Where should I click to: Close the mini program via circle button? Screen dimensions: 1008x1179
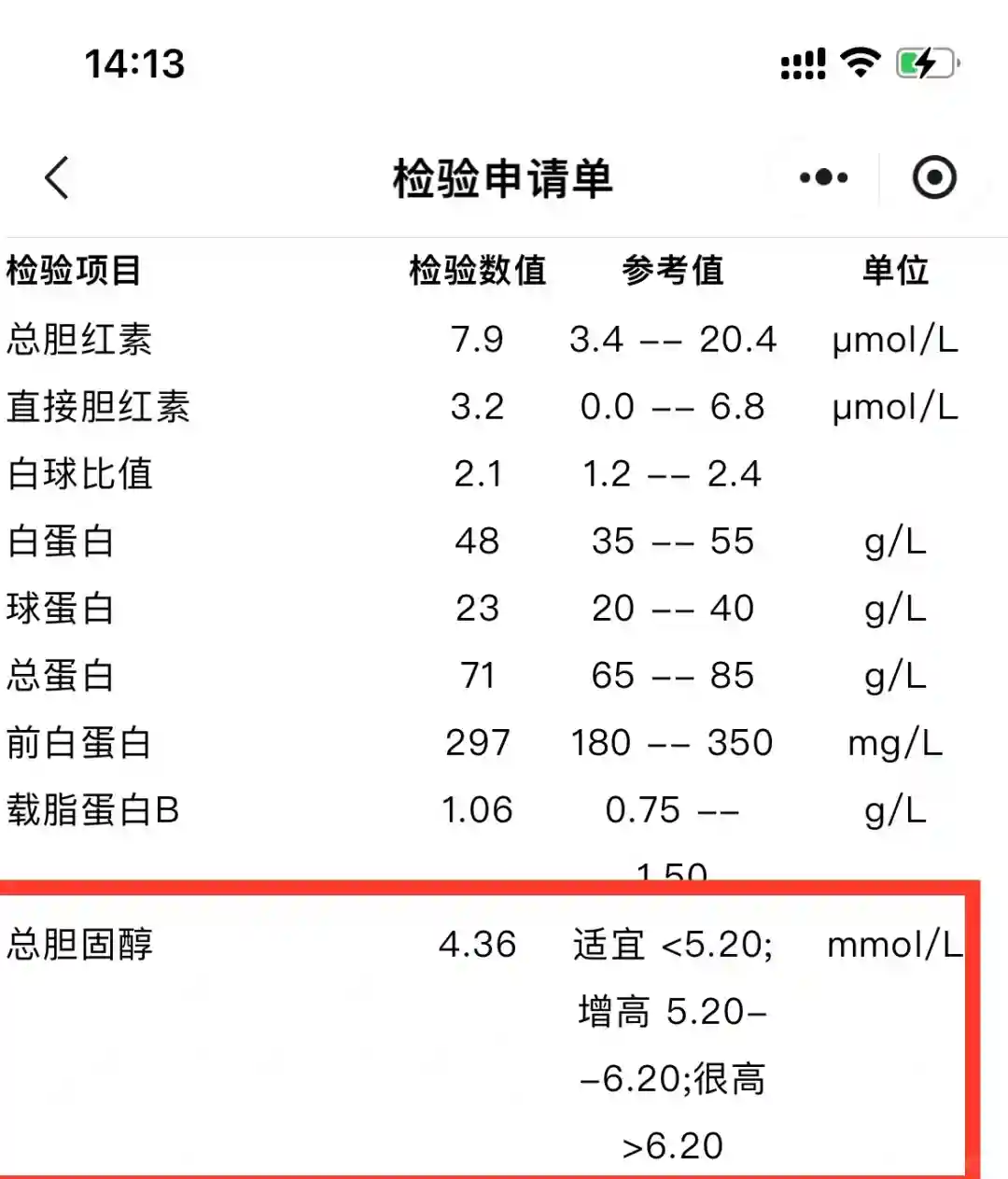point(933,177)
